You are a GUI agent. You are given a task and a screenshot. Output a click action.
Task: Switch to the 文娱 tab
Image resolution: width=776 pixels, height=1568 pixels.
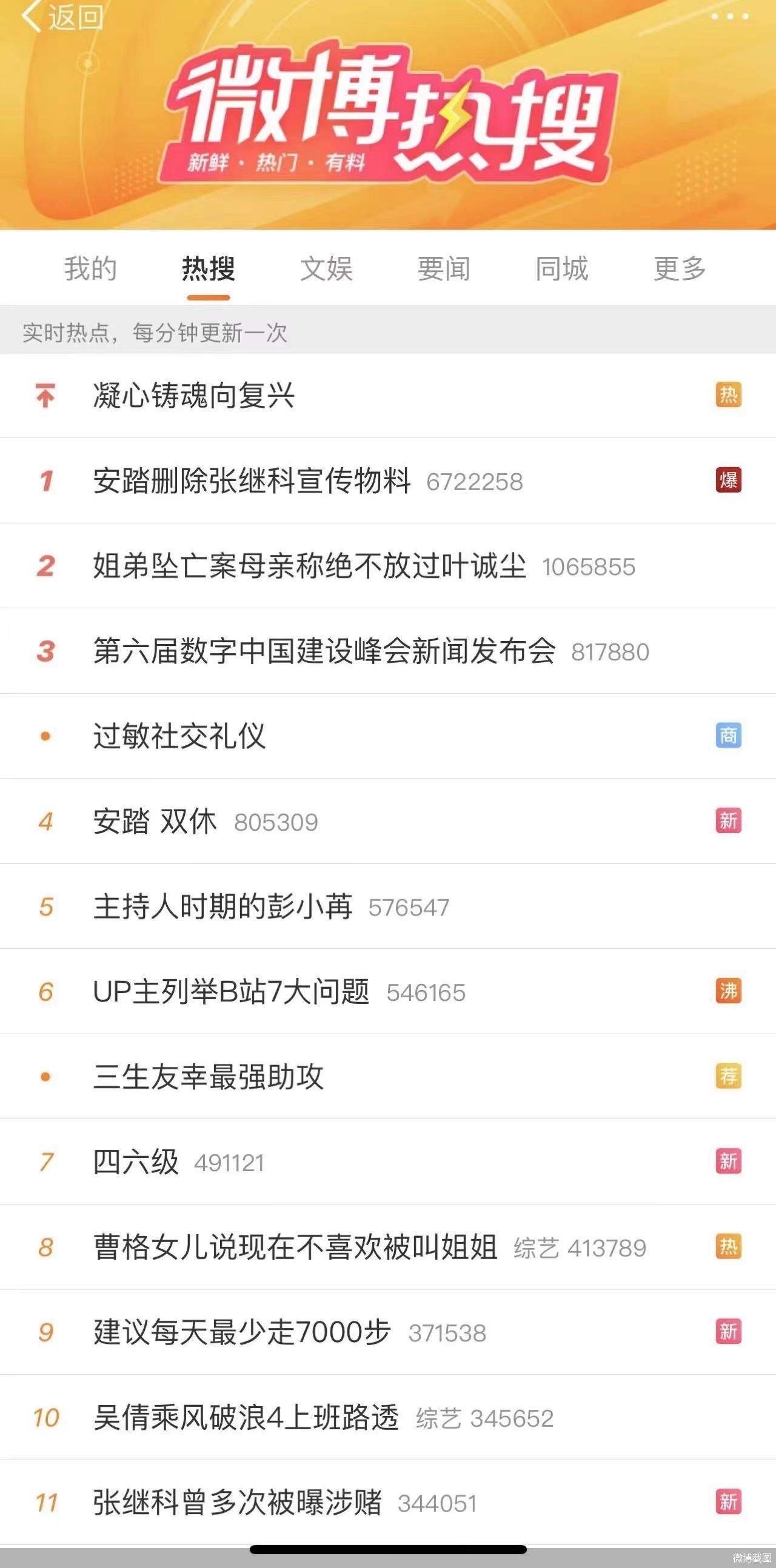pyautogui.click(x=326, y=268)
